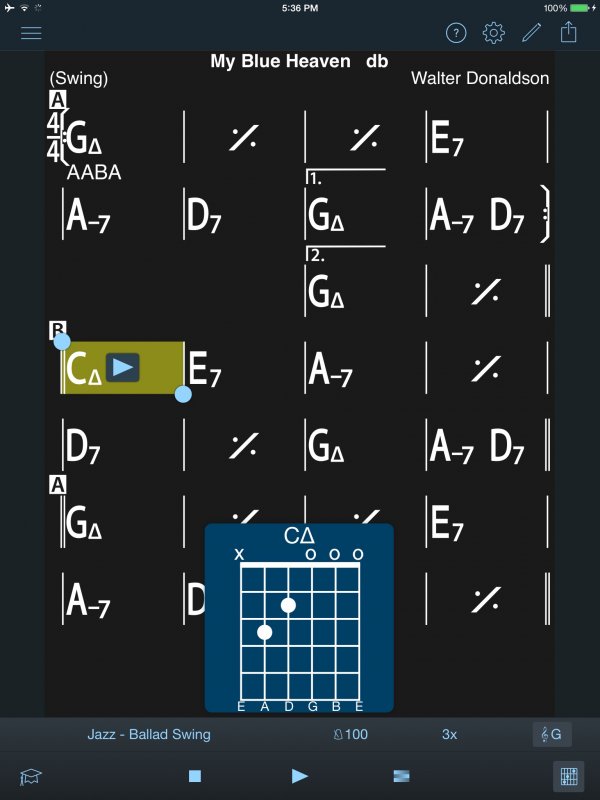Open the mixer controls

click(401, 776)
